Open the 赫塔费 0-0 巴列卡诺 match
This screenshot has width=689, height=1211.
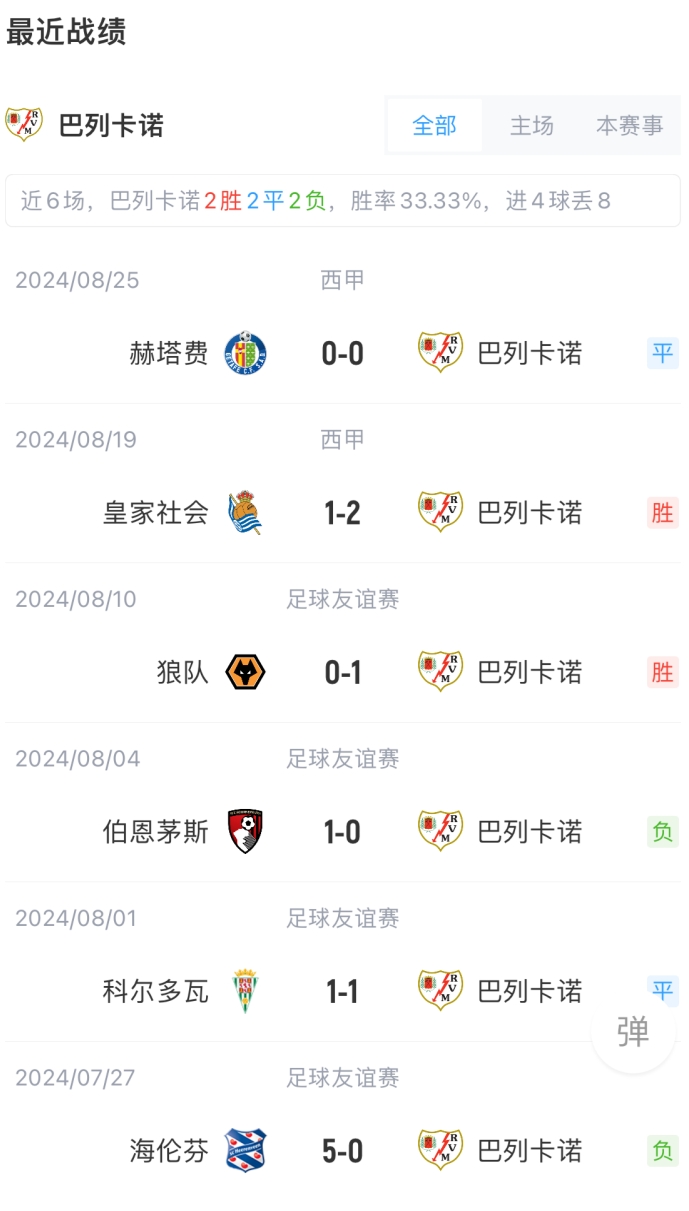coord(344,324)
